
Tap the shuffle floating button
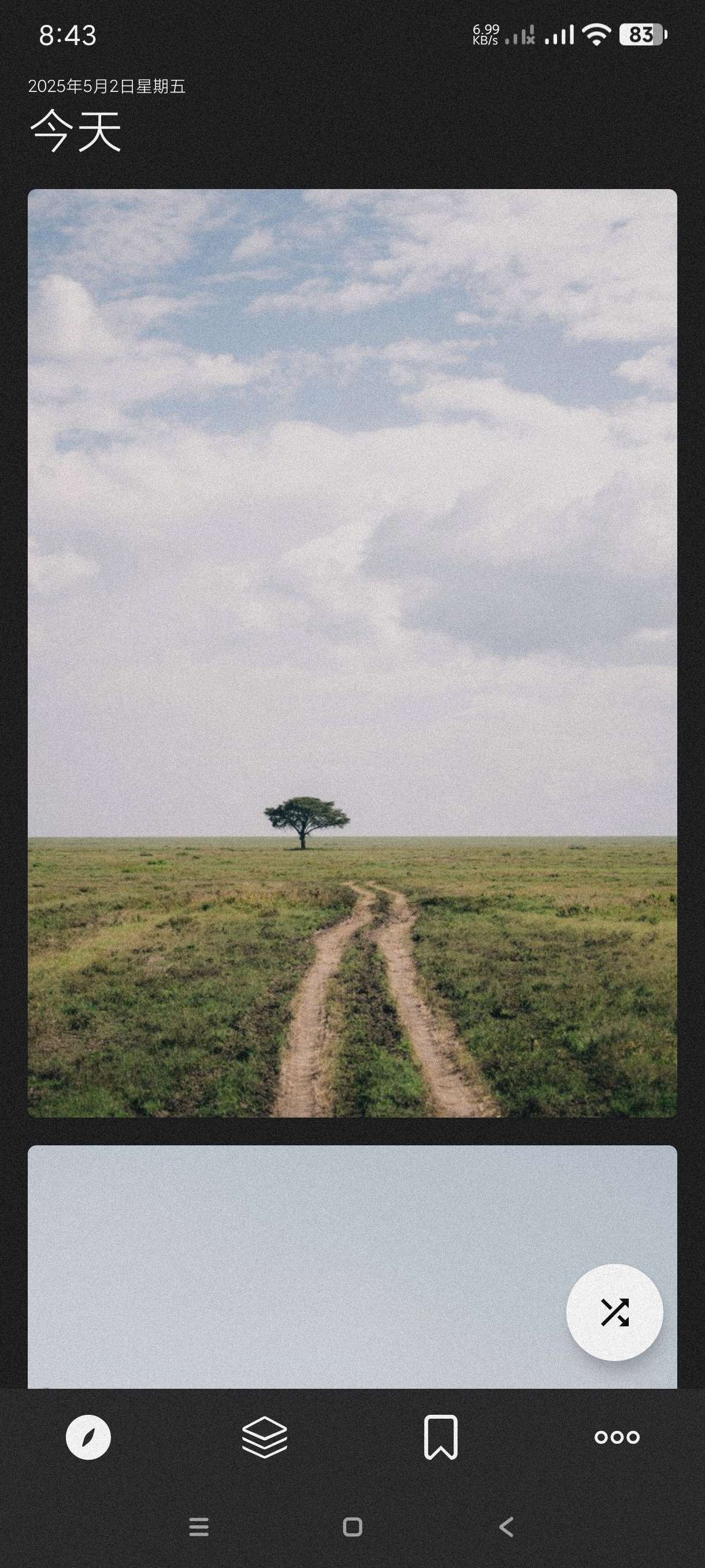(614, 1312)
